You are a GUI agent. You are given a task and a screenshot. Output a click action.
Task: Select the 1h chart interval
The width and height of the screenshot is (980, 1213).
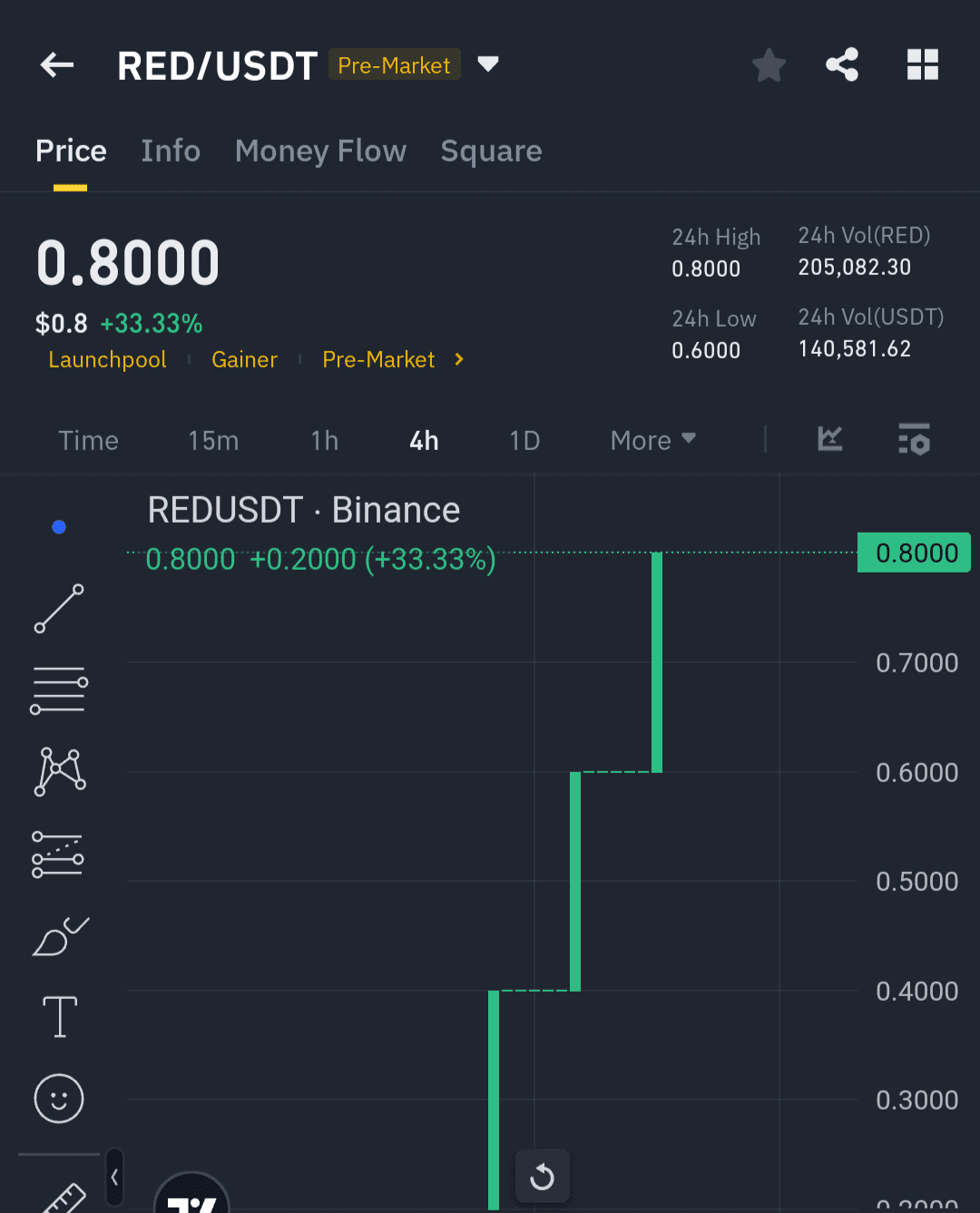click(x=324, y=441)
